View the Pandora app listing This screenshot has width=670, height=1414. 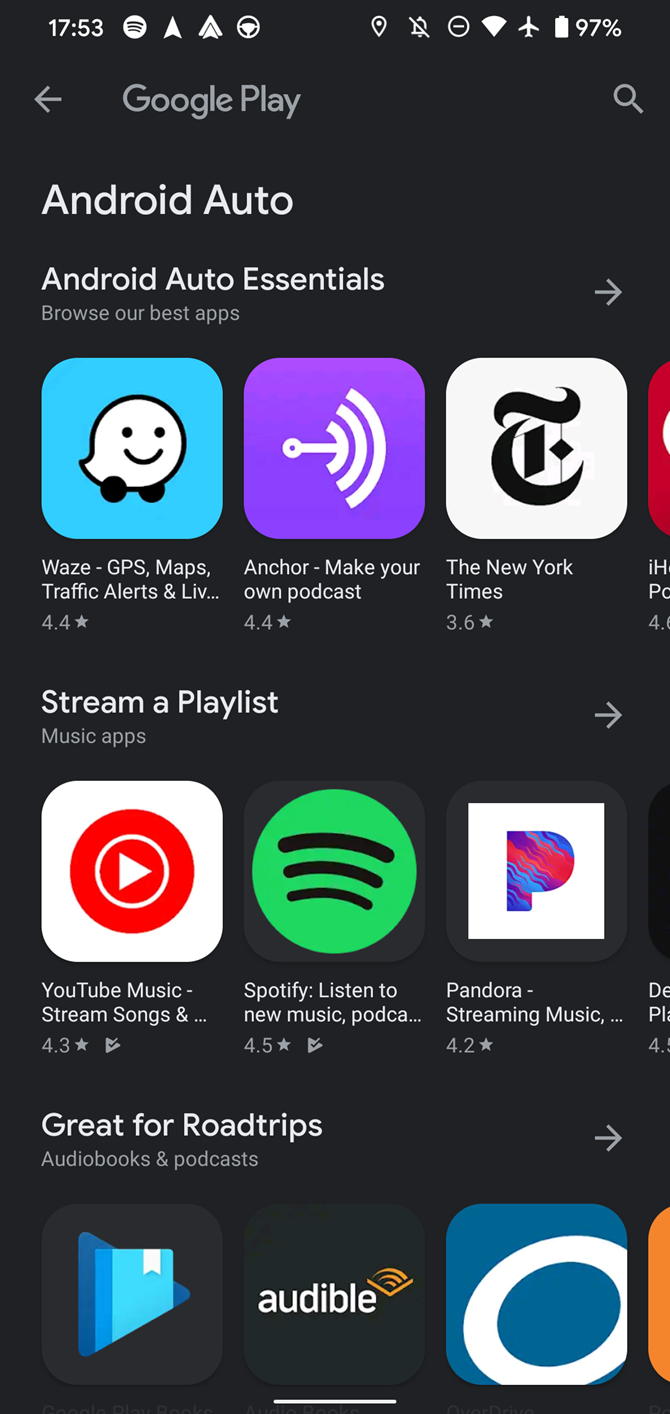click(536, 871)
